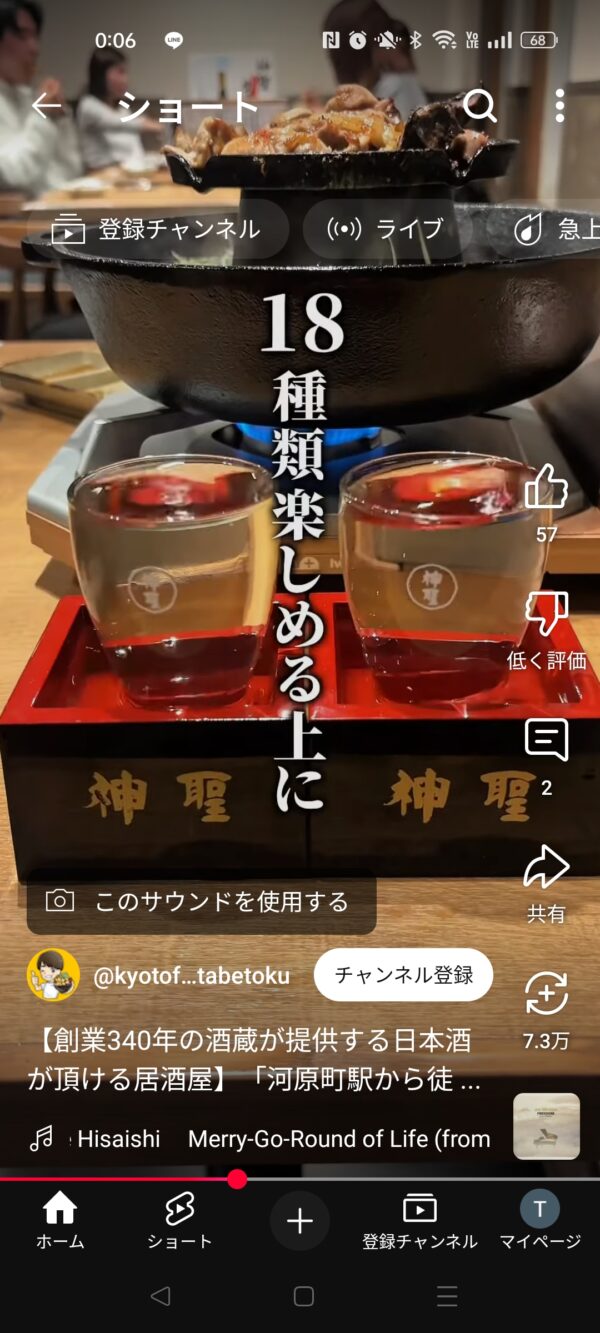The width and height of the screenshot is (600, 1333).
Task: Like this Short with thumbs up
Action: pyautogui.click(x=546, y=490)
